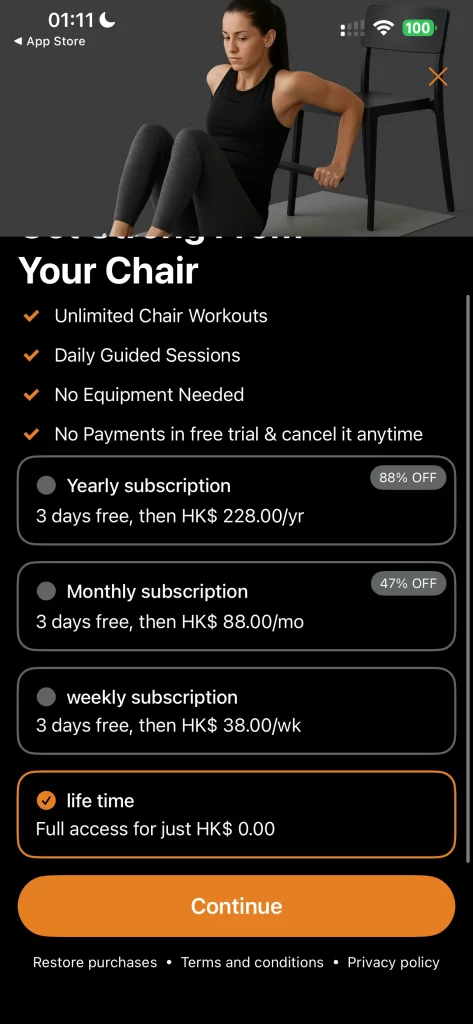
Task: Open Terms and conditions
Action: (x=252, y=962)
